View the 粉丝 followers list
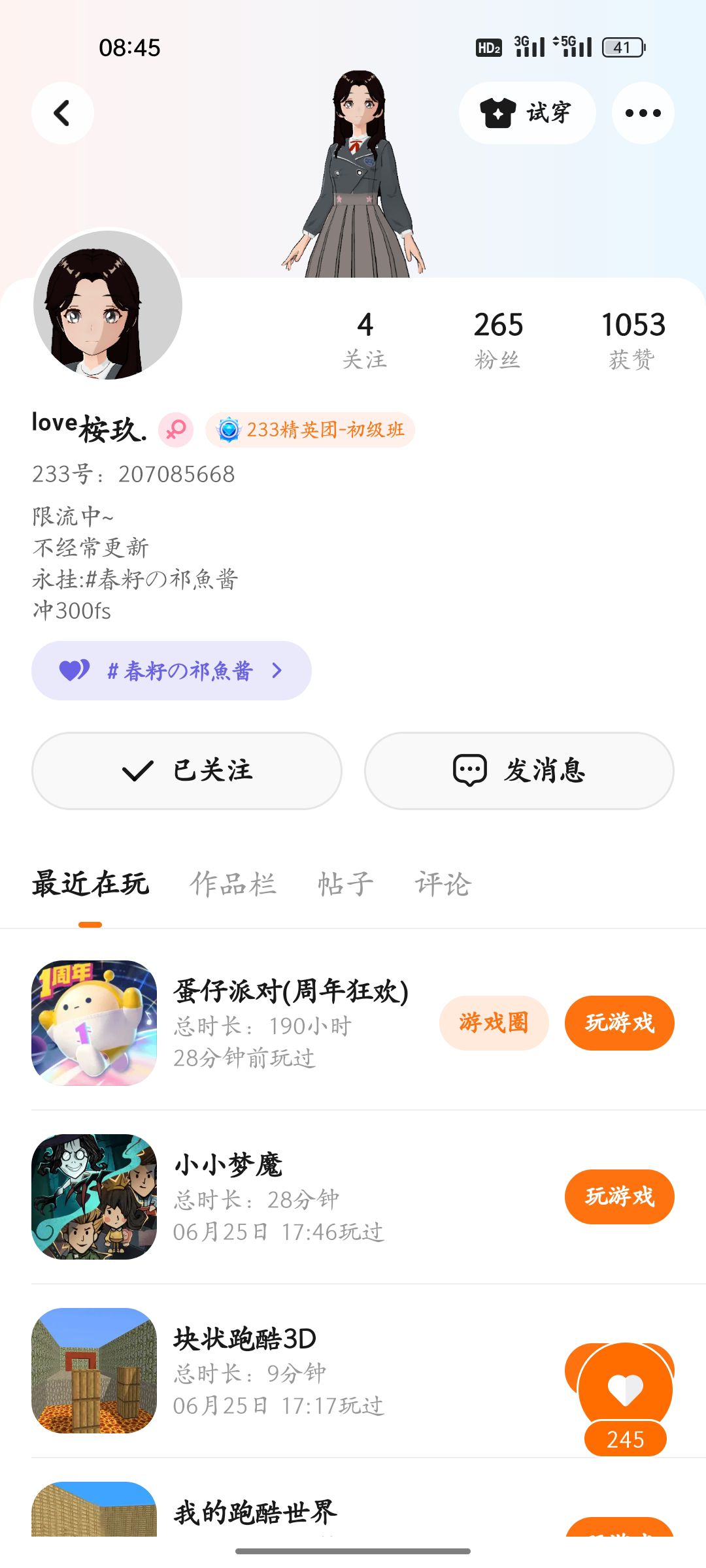Viewport: 706px width, 1568px height. coord(498,340)
